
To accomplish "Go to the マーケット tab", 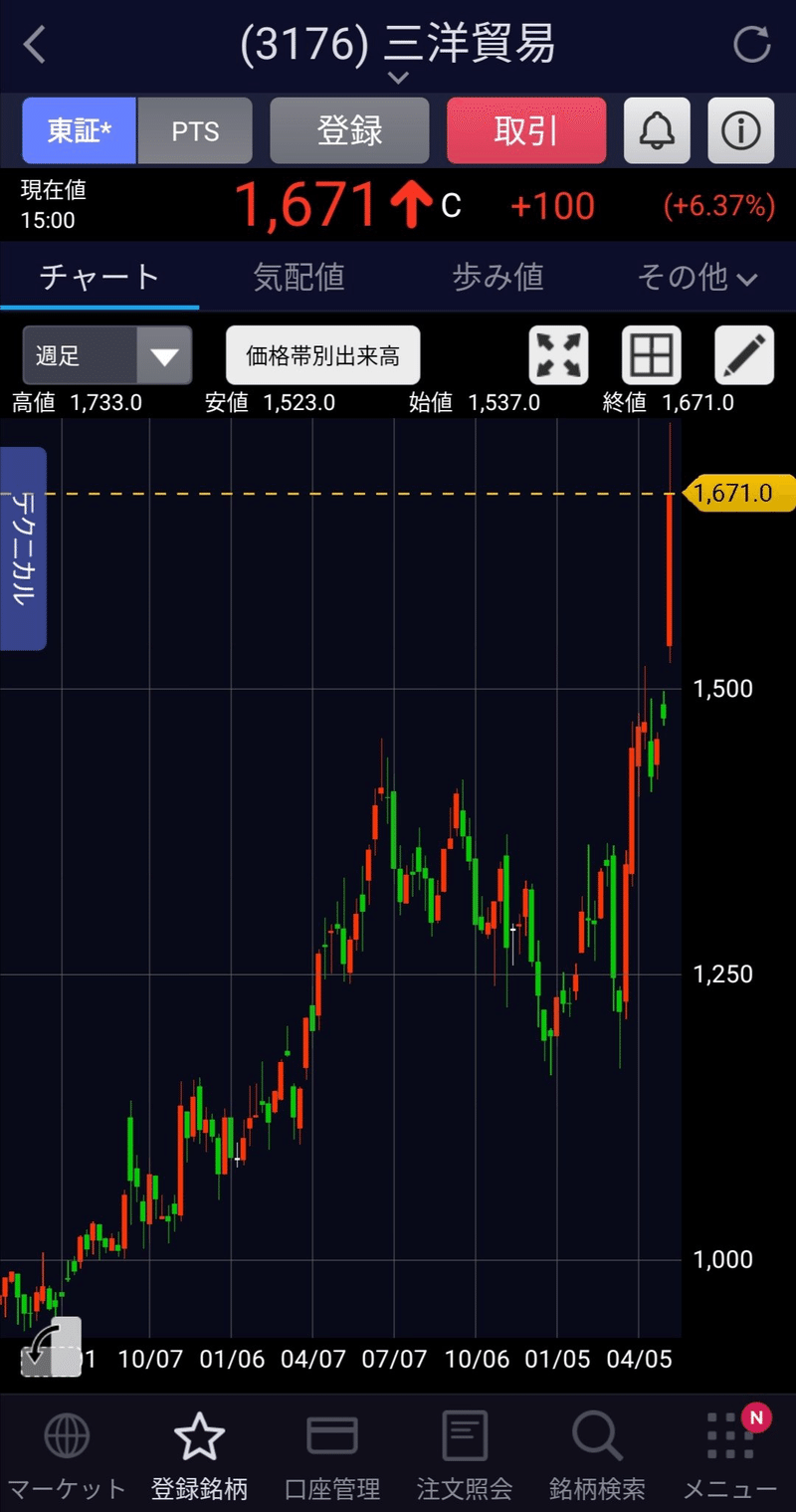I will pyautogui.click(x=67, y=1457).
